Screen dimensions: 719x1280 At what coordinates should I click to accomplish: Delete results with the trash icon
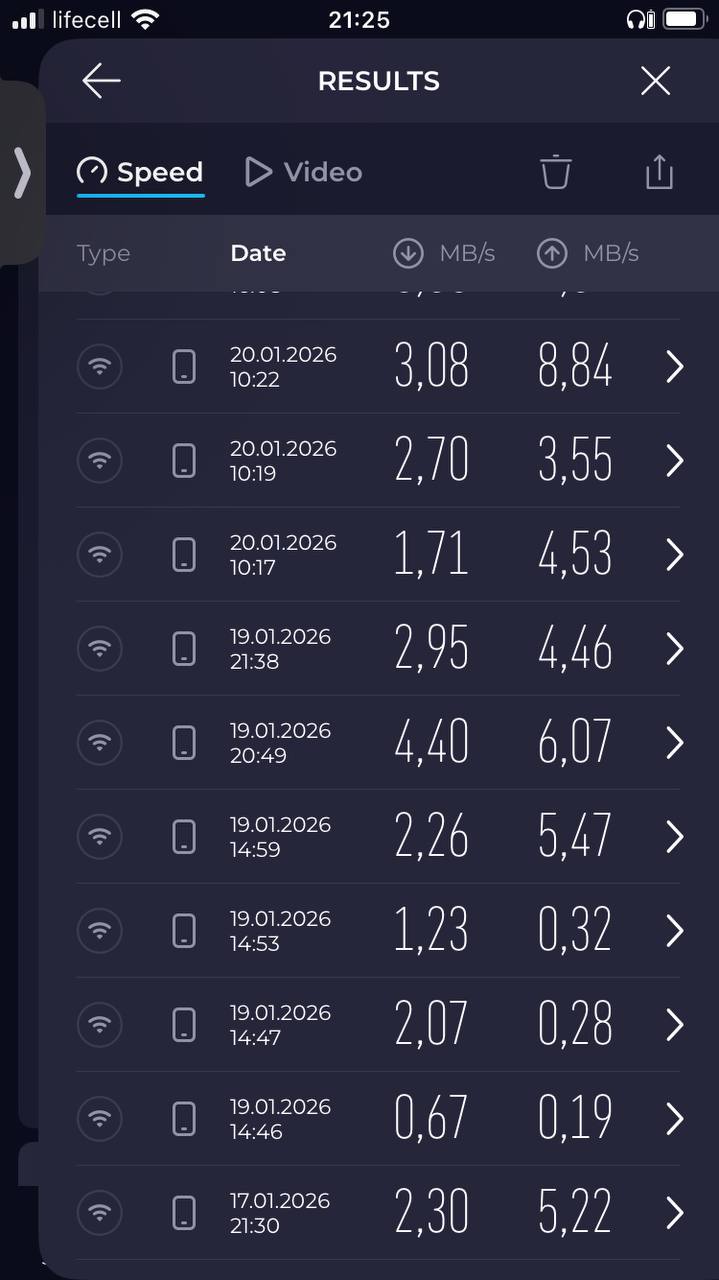[x=556, y=172]
